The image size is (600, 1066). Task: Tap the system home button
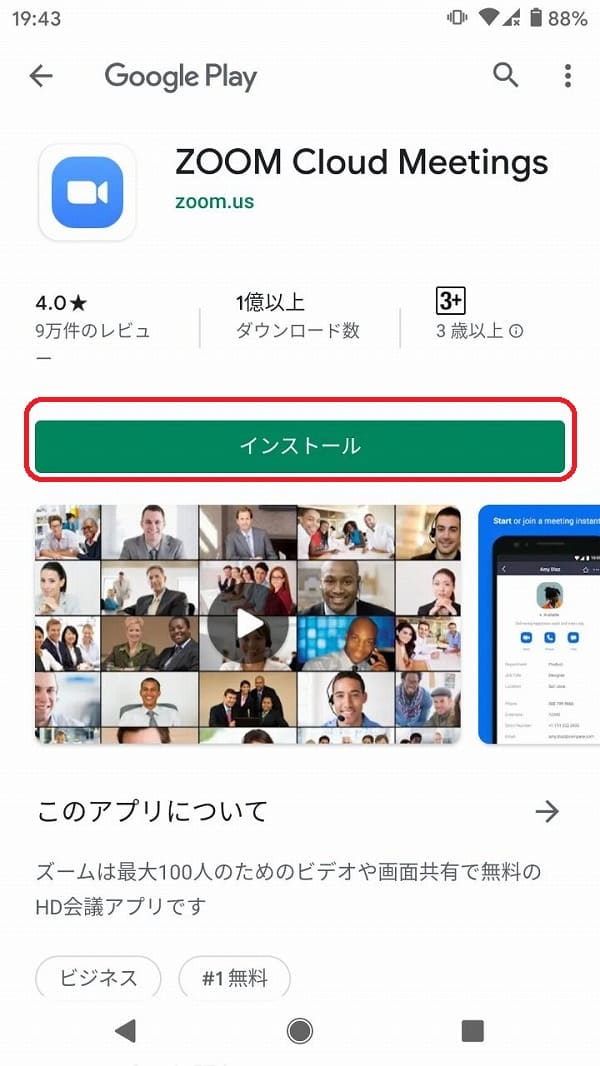pyautogui.click(x=300, y=1031)
